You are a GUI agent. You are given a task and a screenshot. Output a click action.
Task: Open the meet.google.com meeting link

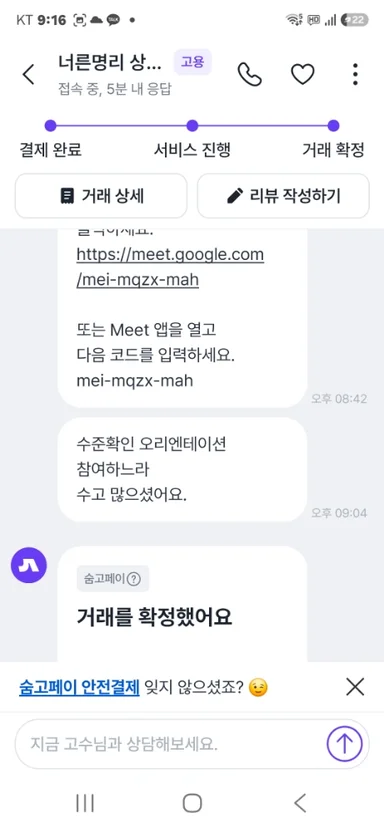pos(170,267)
